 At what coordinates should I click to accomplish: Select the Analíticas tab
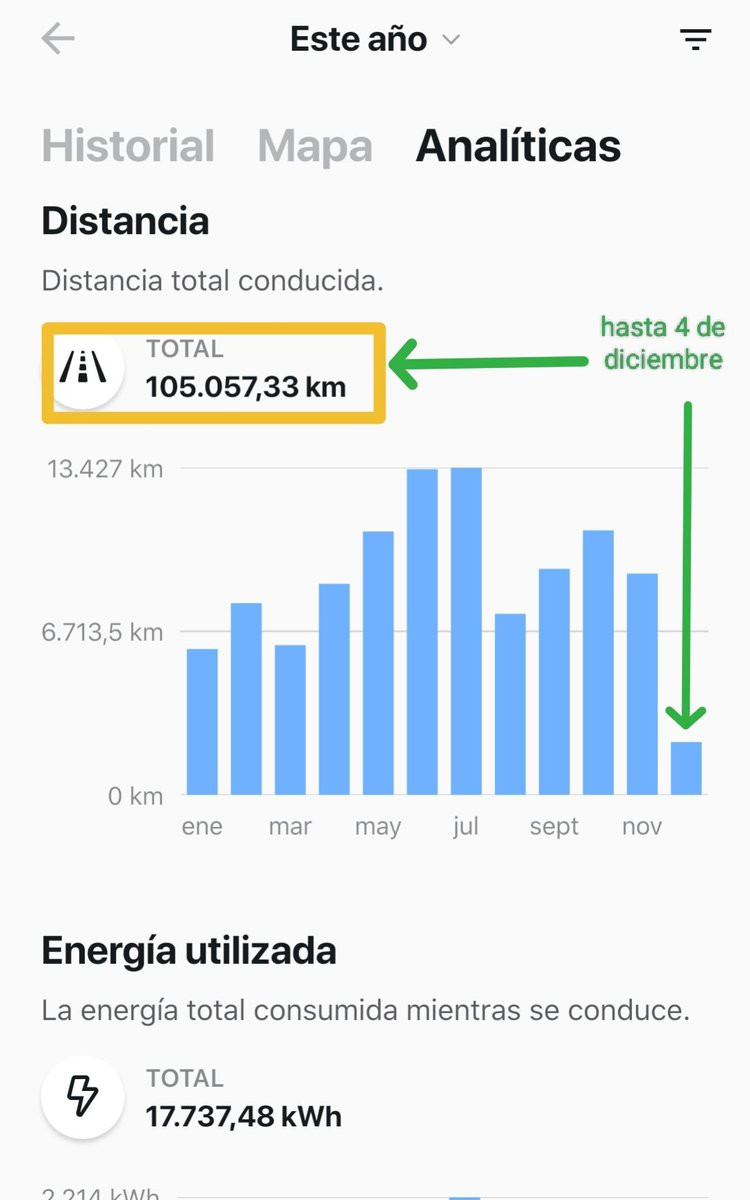point(518,147)
